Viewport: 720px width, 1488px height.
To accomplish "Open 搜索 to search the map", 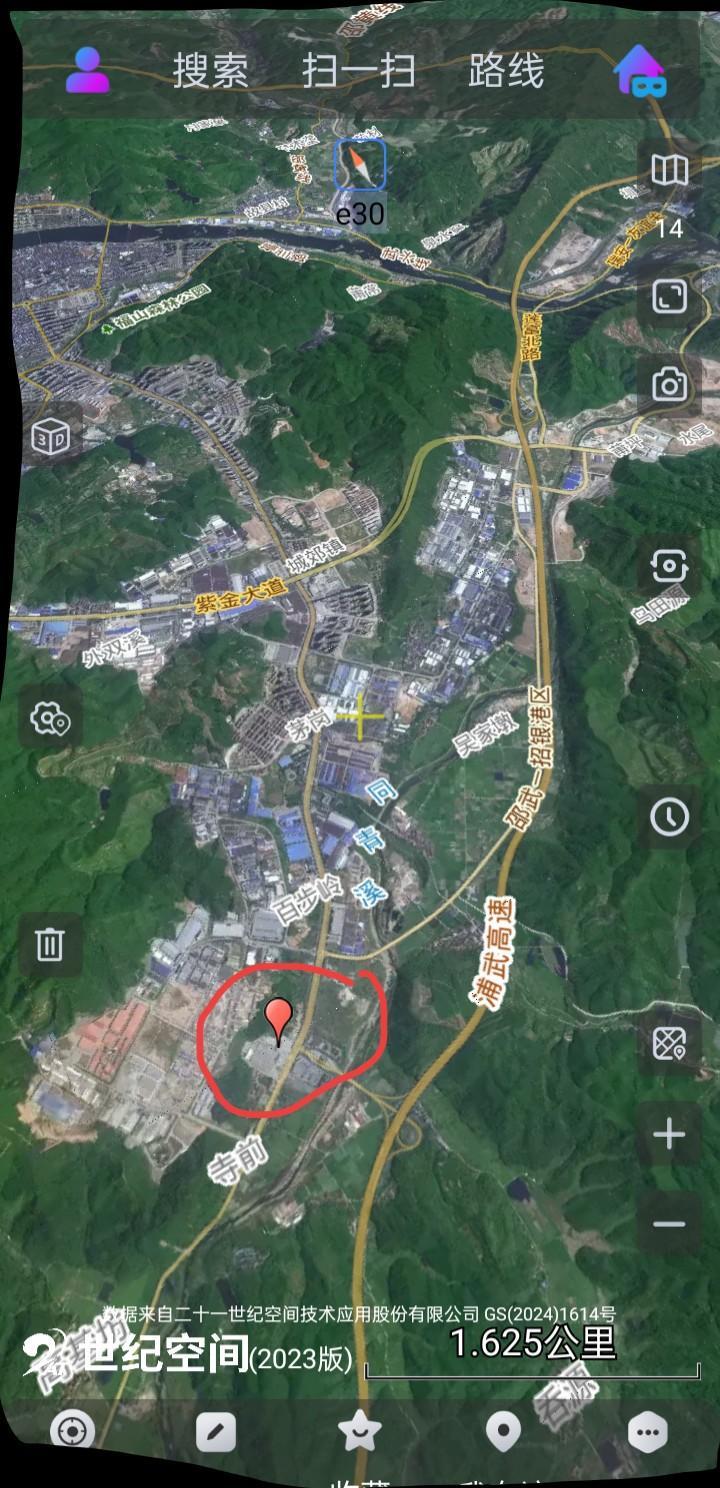I will pos(210,72).
